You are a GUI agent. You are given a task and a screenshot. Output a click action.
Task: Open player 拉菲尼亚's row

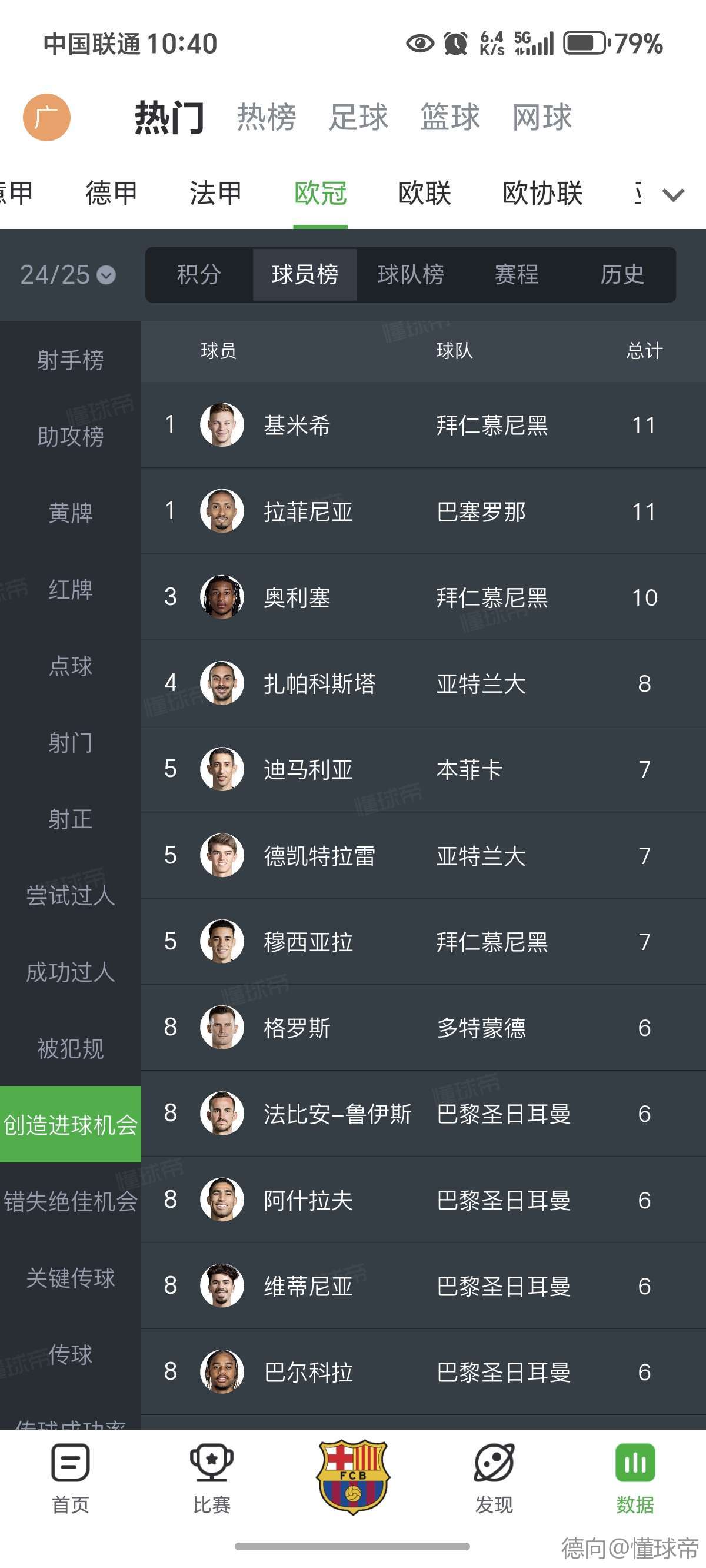(423, 511)
